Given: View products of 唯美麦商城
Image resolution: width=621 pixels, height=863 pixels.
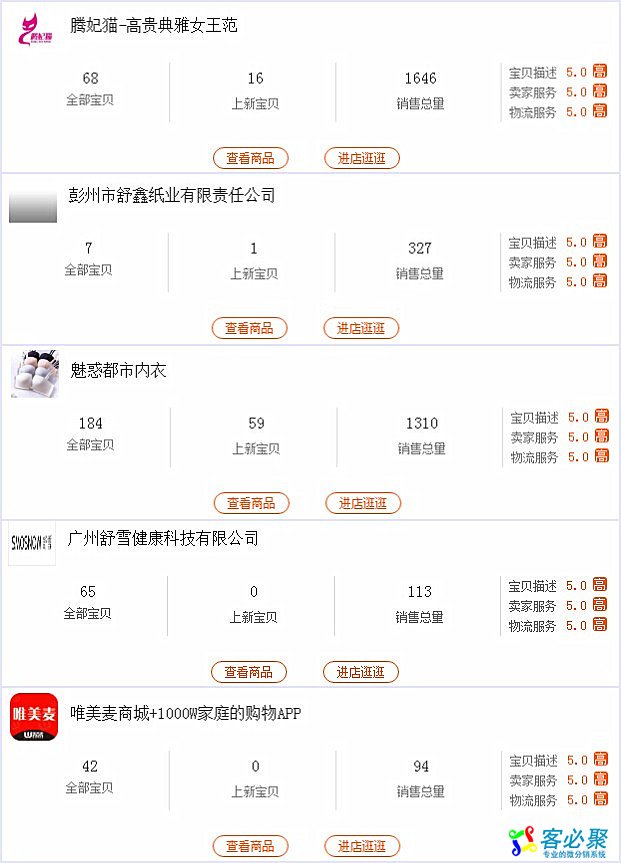Looking at the screenshot, I should (250, 846).
